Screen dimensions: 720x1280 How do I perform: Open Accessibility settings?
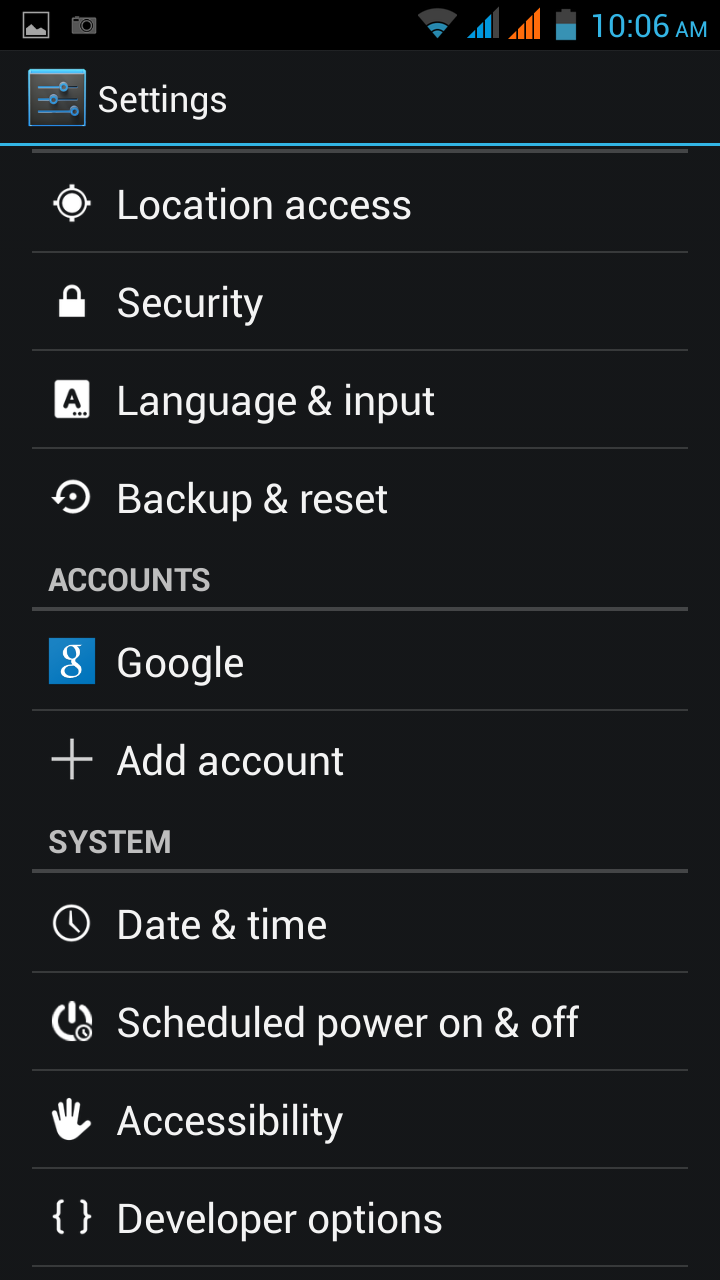[230, 1121]
